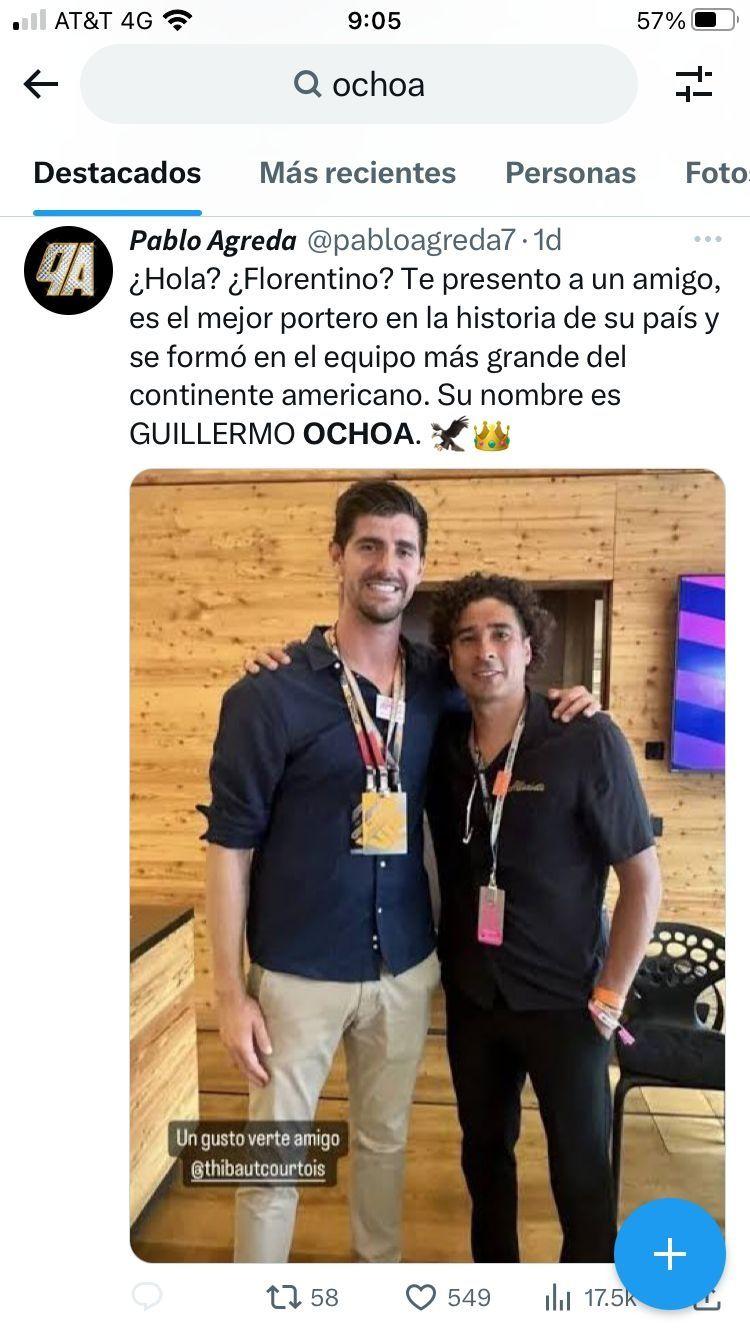
Task: Like Pablo Agreda's tweet
Action: (x=421, y=1298)
